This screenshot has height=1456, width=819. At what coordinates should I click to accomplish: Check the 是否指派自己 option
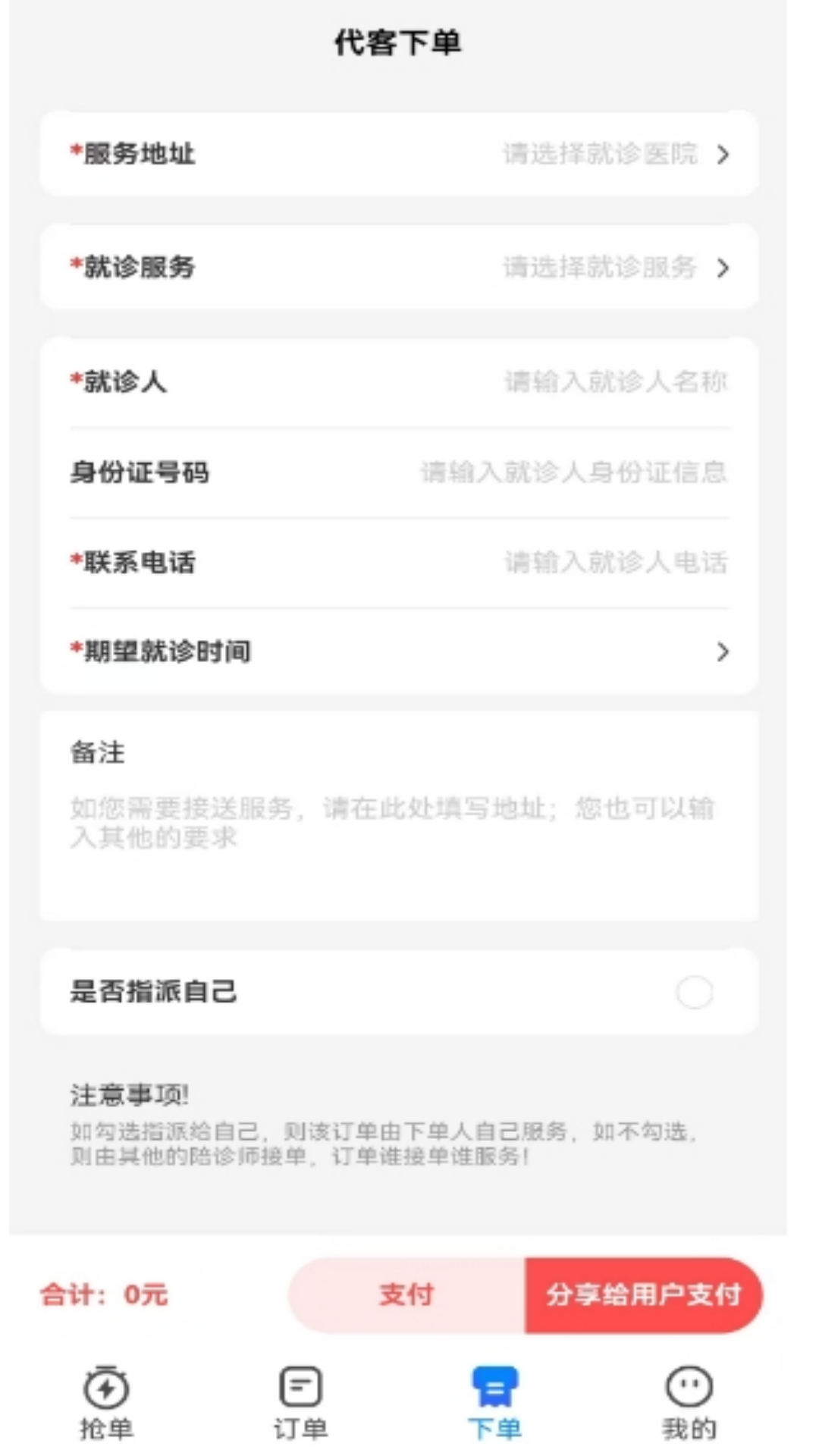click(694, 992)
